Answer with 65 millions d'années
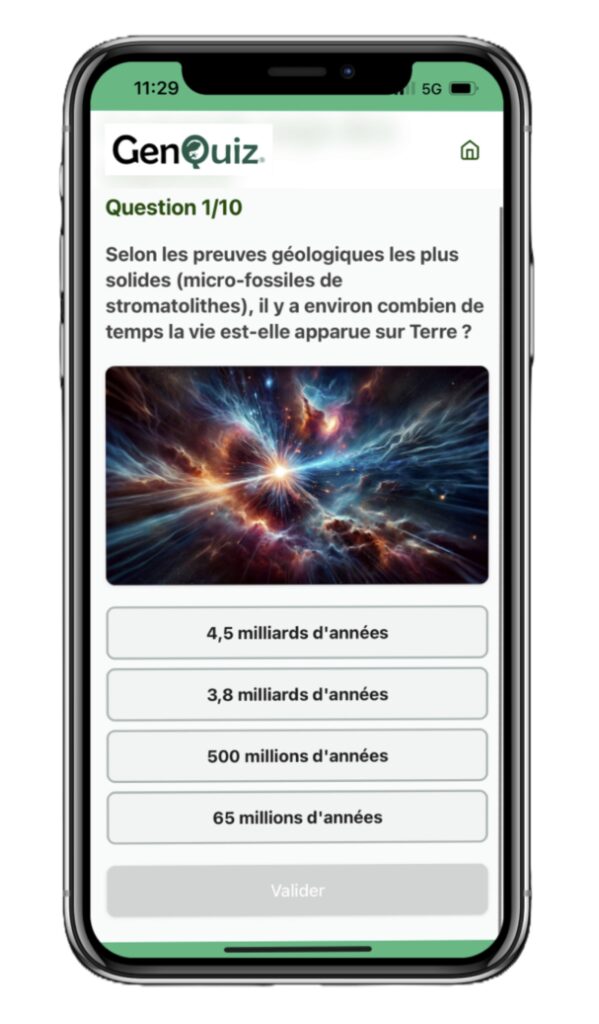 point(297,817)
